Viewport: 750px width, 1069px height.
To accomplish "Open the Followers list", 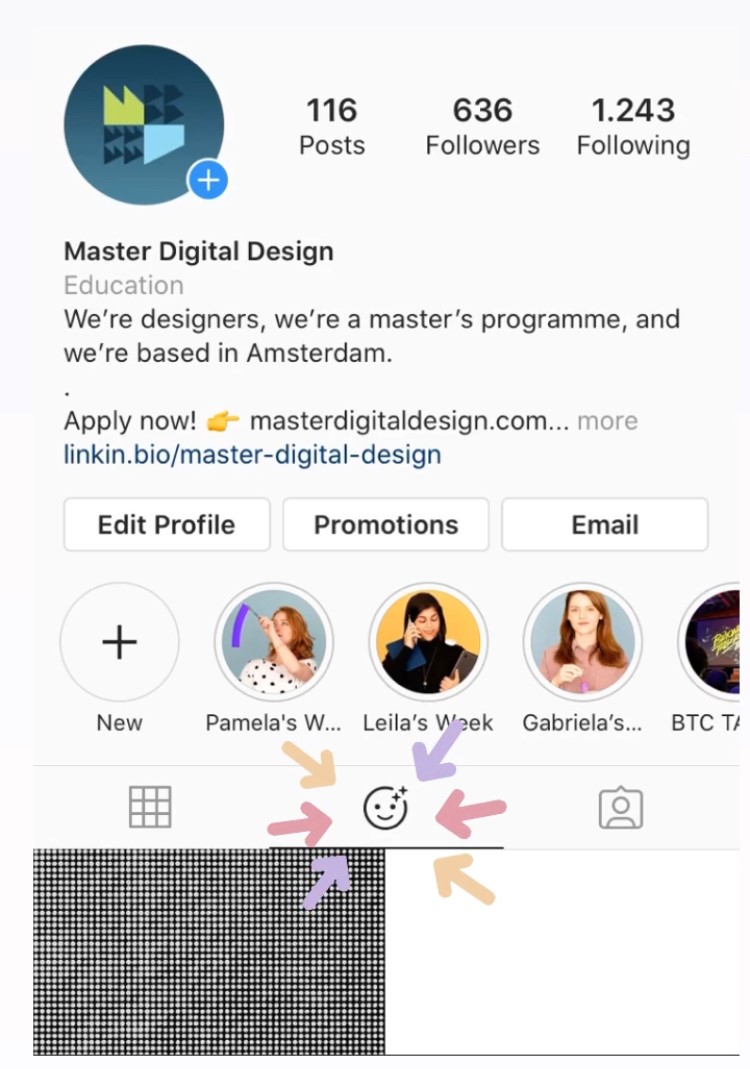I will (482, 126).
